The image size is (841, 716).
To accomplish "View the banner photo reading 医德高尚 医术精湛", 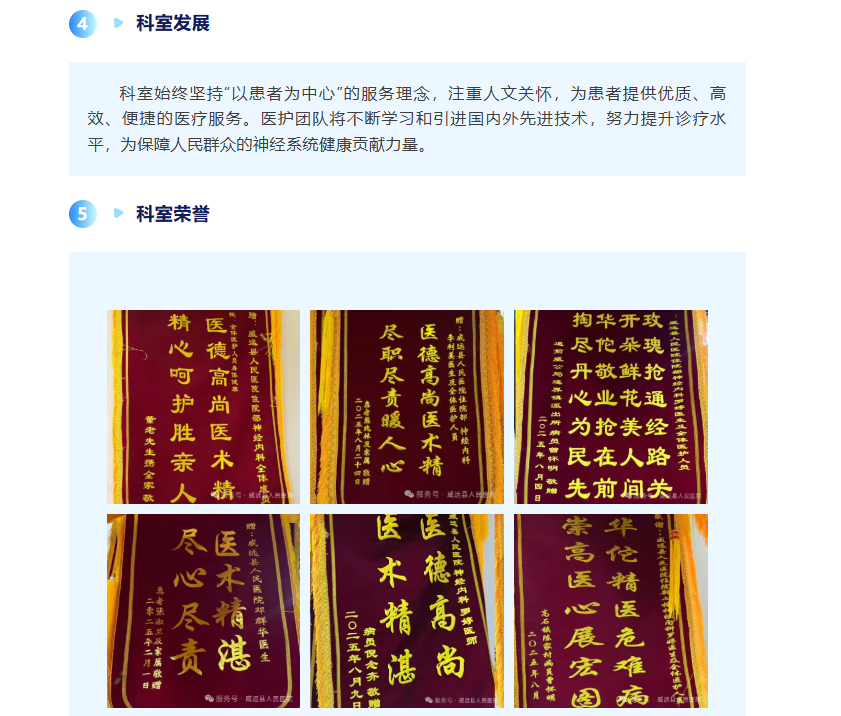I will click(407, 610).
